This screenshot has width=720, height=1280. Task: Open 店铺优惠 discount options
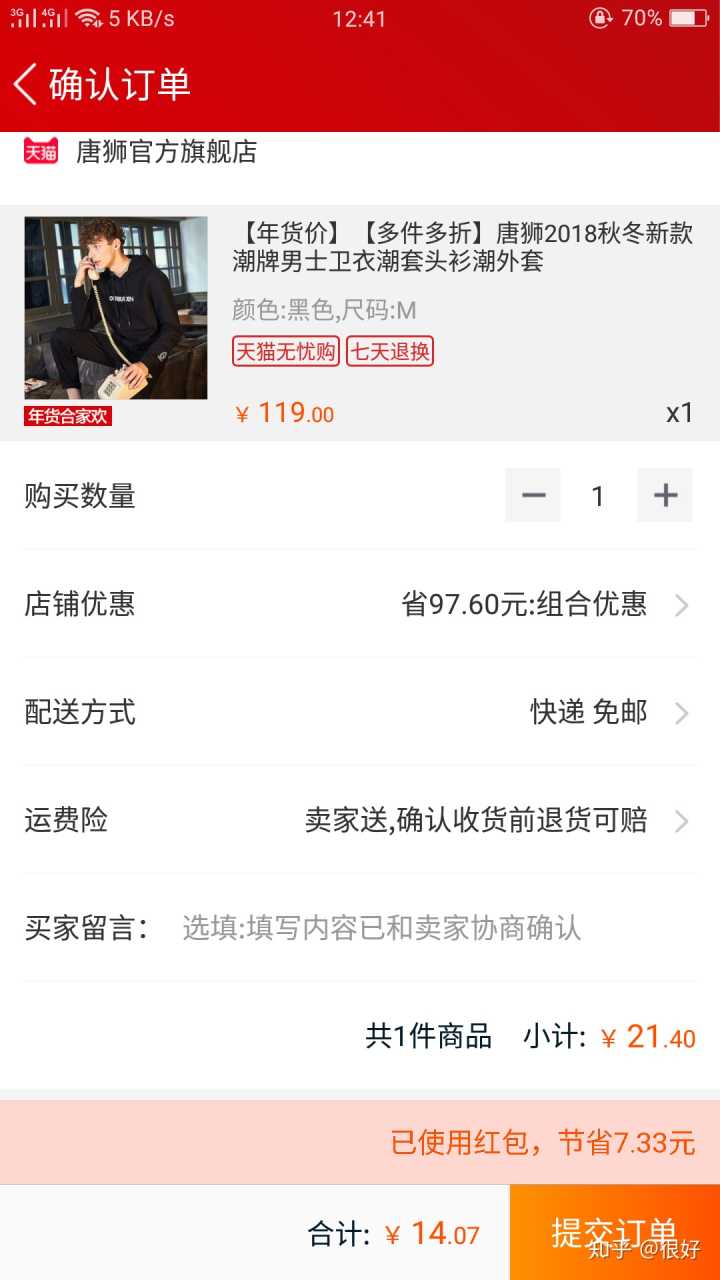coord(540,604)
